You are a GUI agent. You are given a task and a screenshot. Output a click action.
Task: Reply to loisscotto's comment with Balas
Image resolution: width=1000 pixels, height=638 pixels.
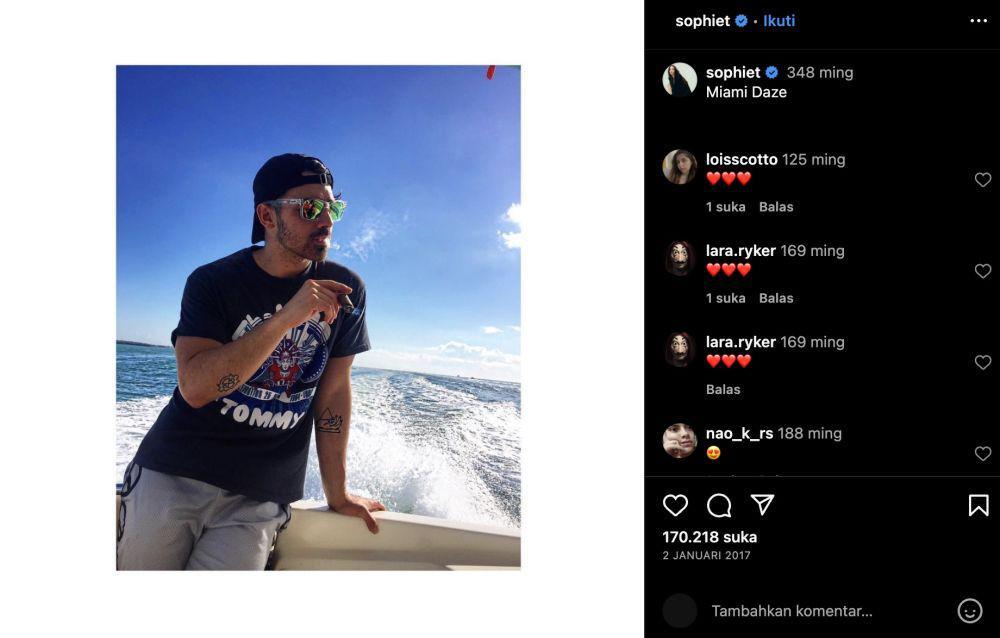tap(776, 207)
